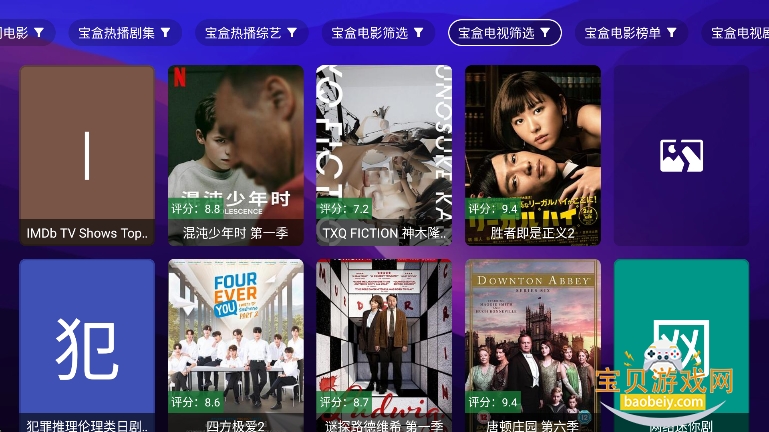This screenshot has width=769, height=432.
Task: Open the IMDb TV Shows Top card
Action: [x=87, y=155]
